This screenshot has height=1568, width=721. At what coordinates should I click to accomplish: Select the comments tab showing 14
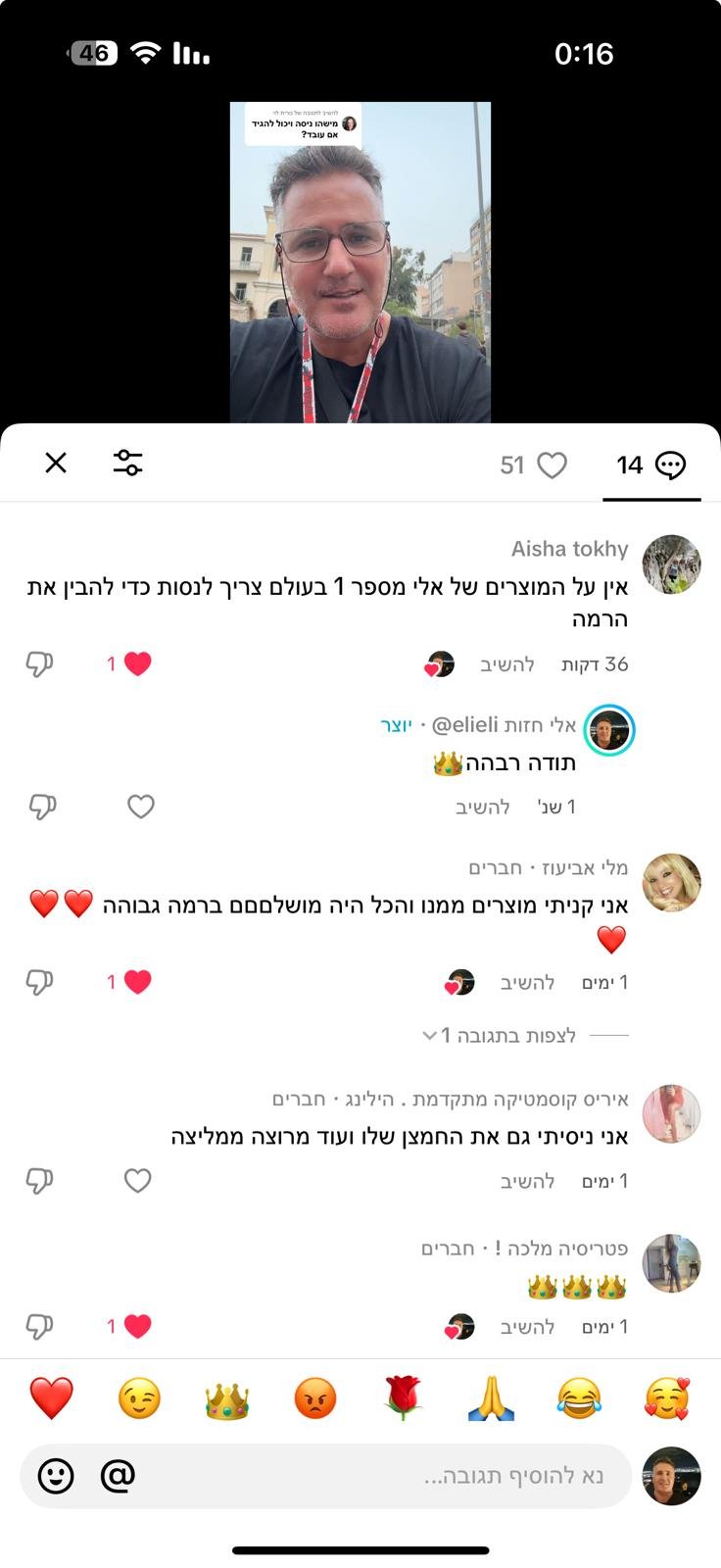650,465
